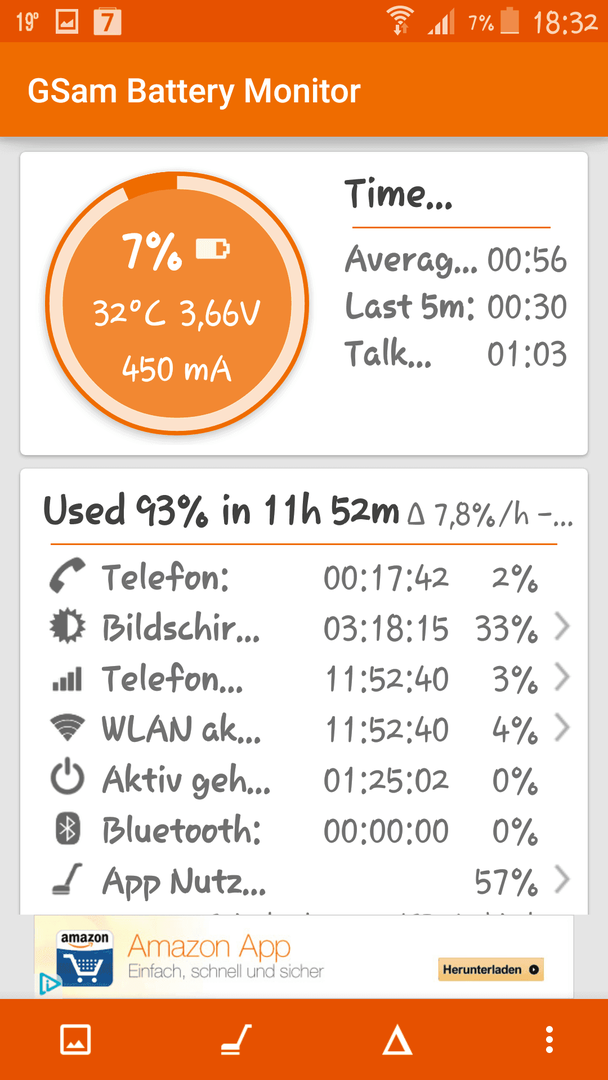Open app usage icon in bottom bar
Image resolution: width=608 pixels, height=1080 pixels.
[x=236, y=1039]
